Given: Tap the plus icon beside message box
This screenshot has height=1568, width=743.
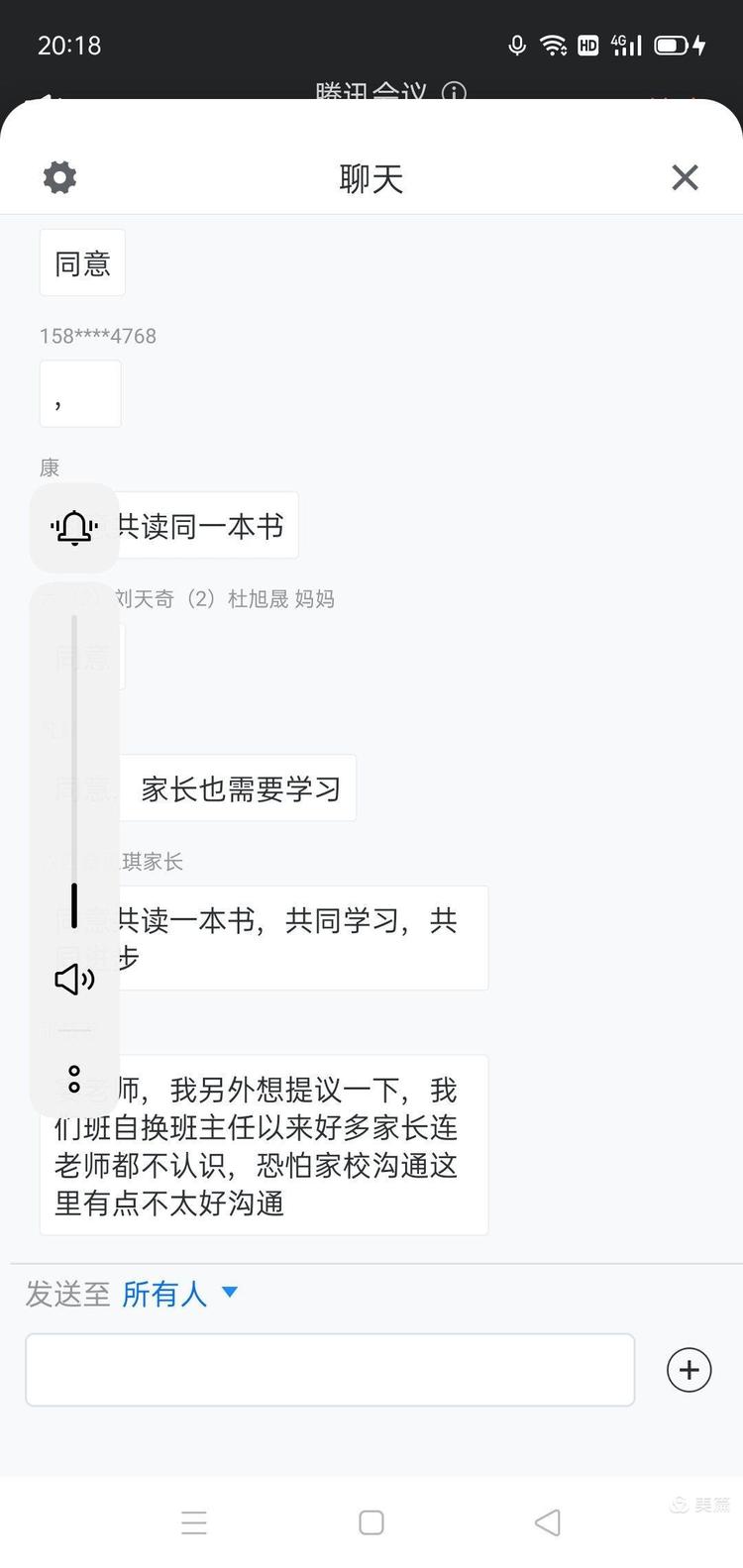Looking at the screenshot, I should coord(689,1370).
